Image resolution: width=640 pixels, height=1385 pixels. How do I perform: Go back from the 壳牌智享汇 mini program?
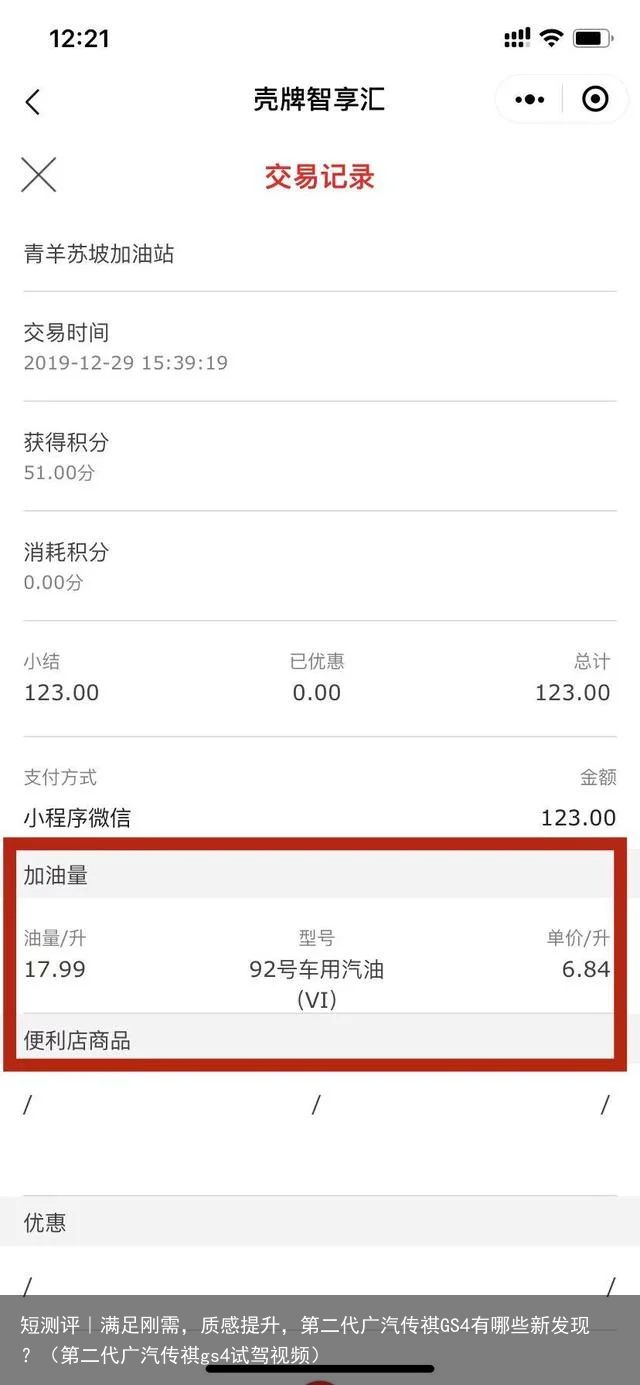33,101
